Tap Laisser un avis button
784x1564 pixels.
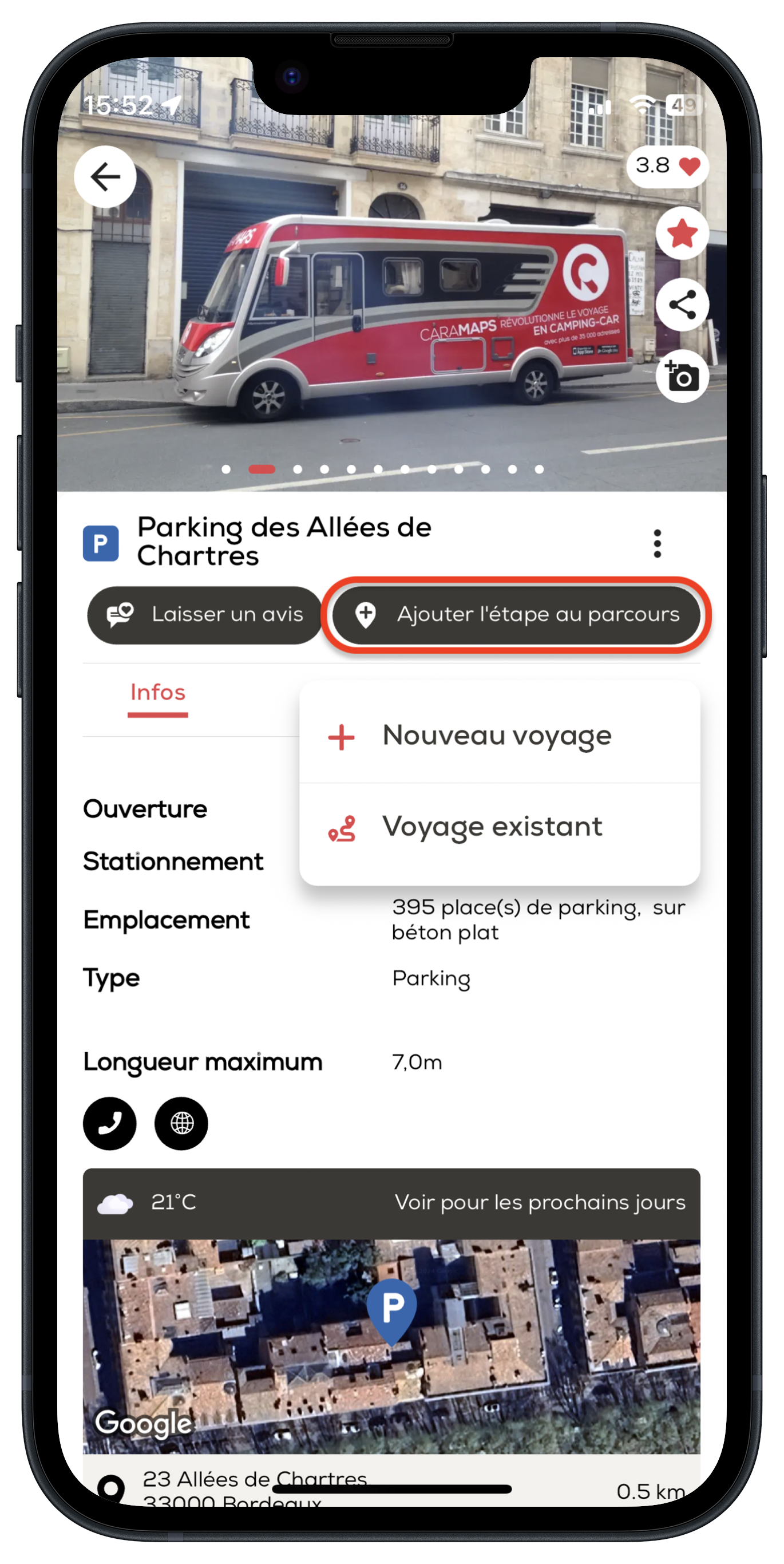[204, 614]
